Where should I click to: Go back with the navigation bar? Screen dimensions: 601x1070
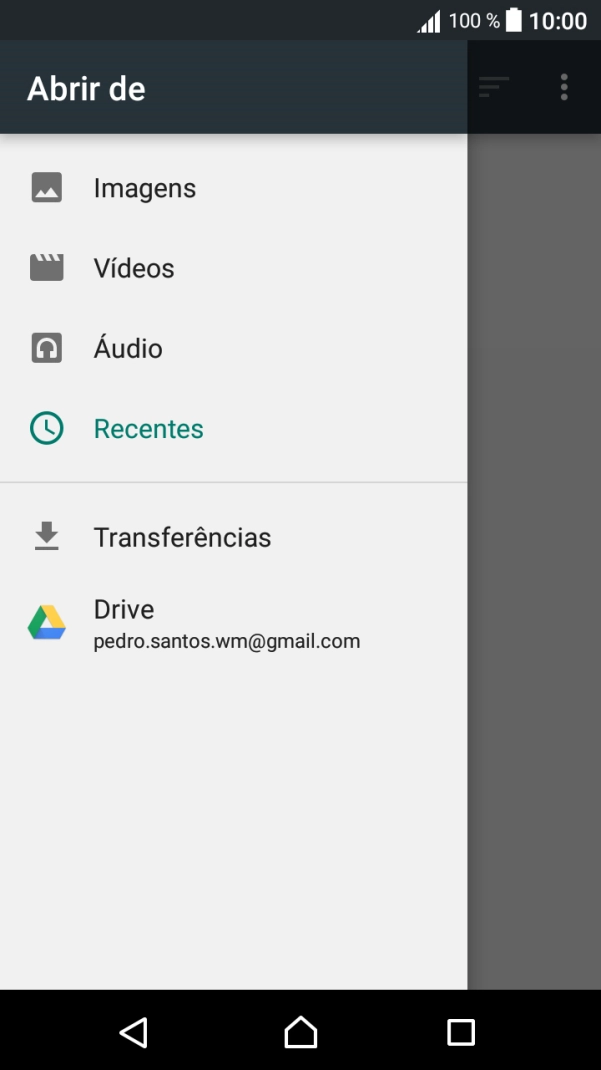(134, 1031)
